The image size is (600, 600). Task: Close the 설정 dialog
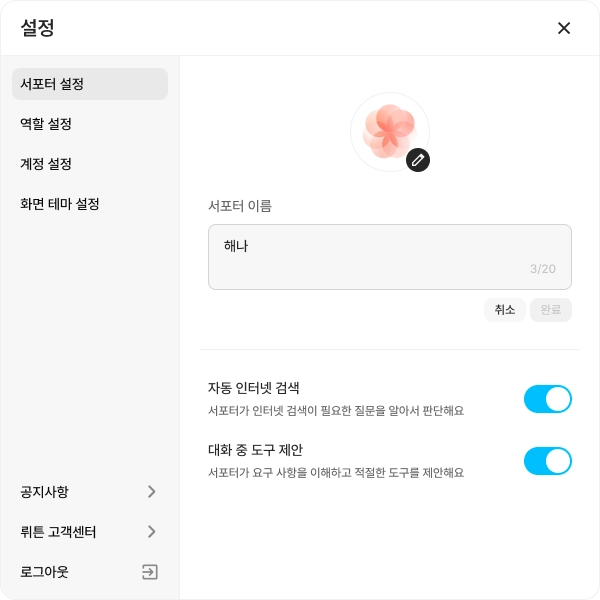[564, 28]
